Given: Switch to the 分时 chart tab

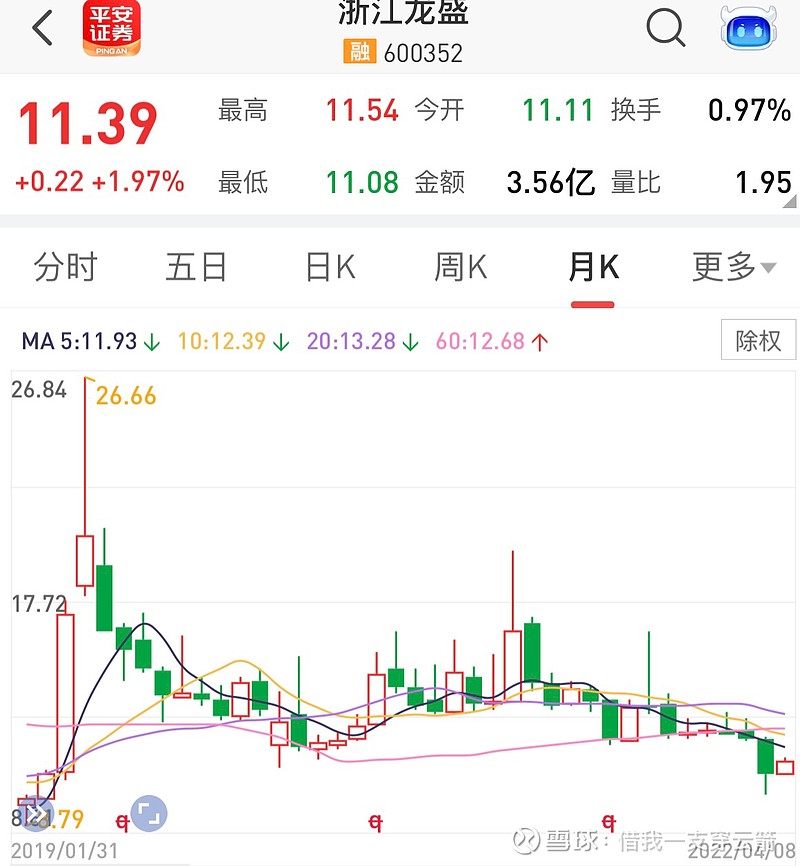Looking at the screenshot, I should tap(66, 267).
